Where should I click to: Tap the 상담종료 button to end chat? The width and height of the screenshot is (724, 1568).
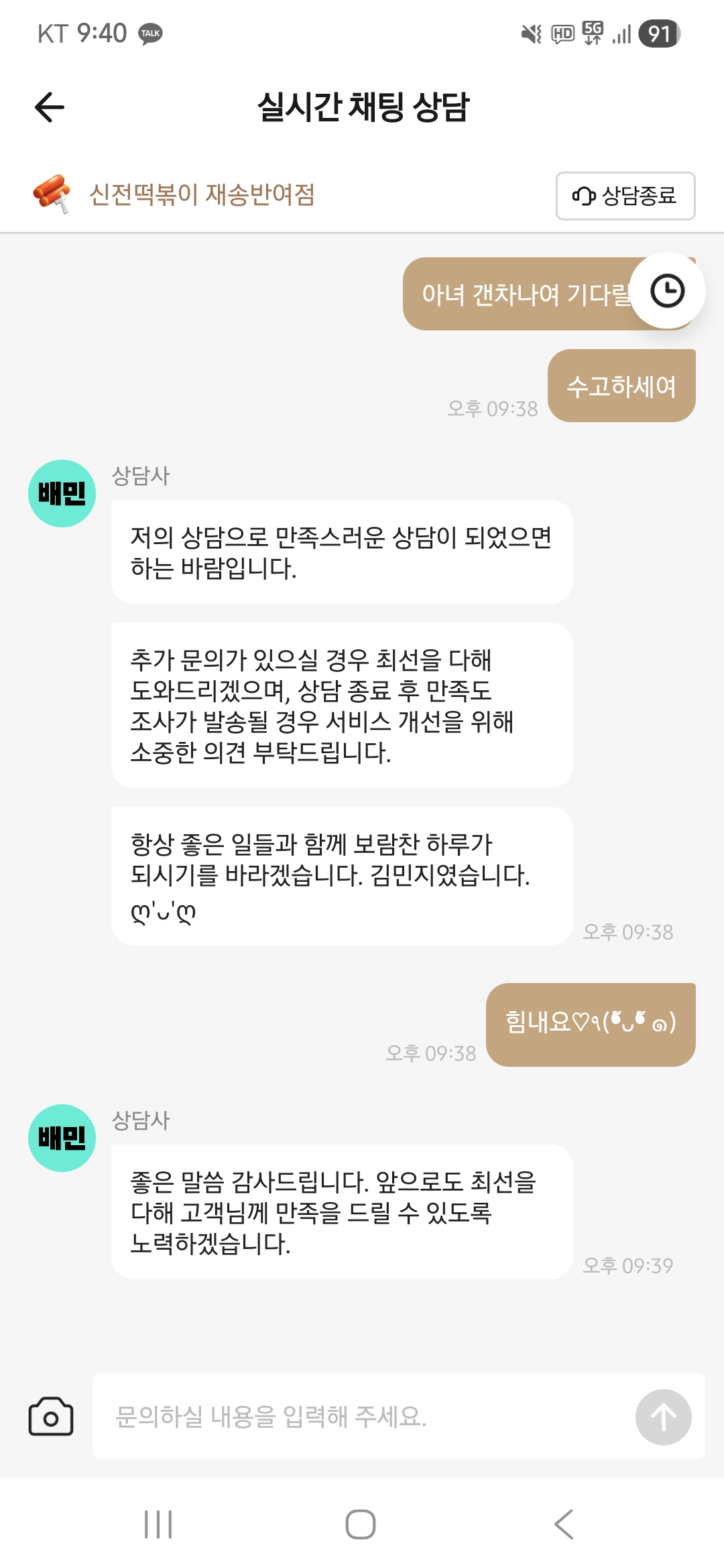tap(625, 196)
